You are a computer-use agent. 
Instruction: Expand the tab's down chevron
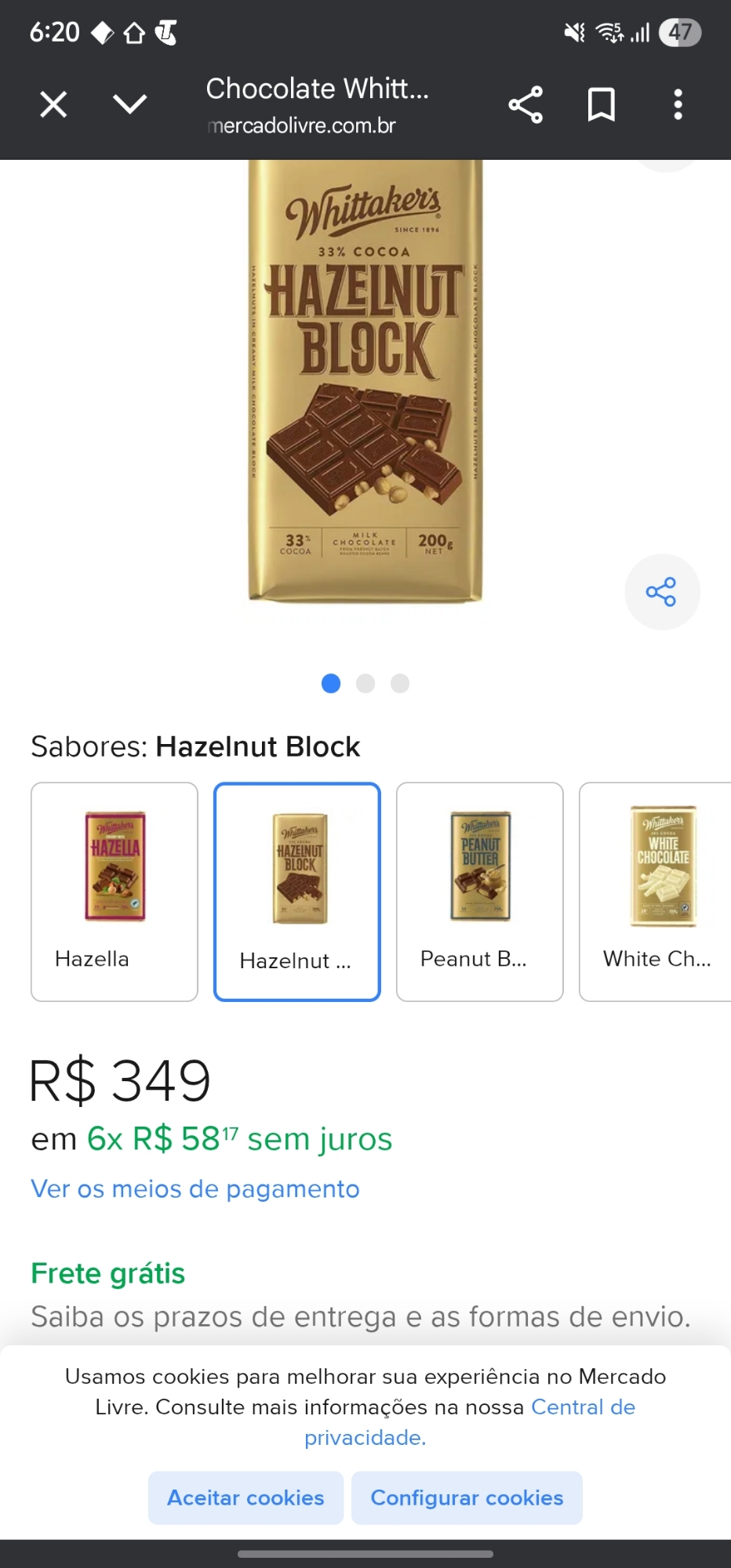129,104
